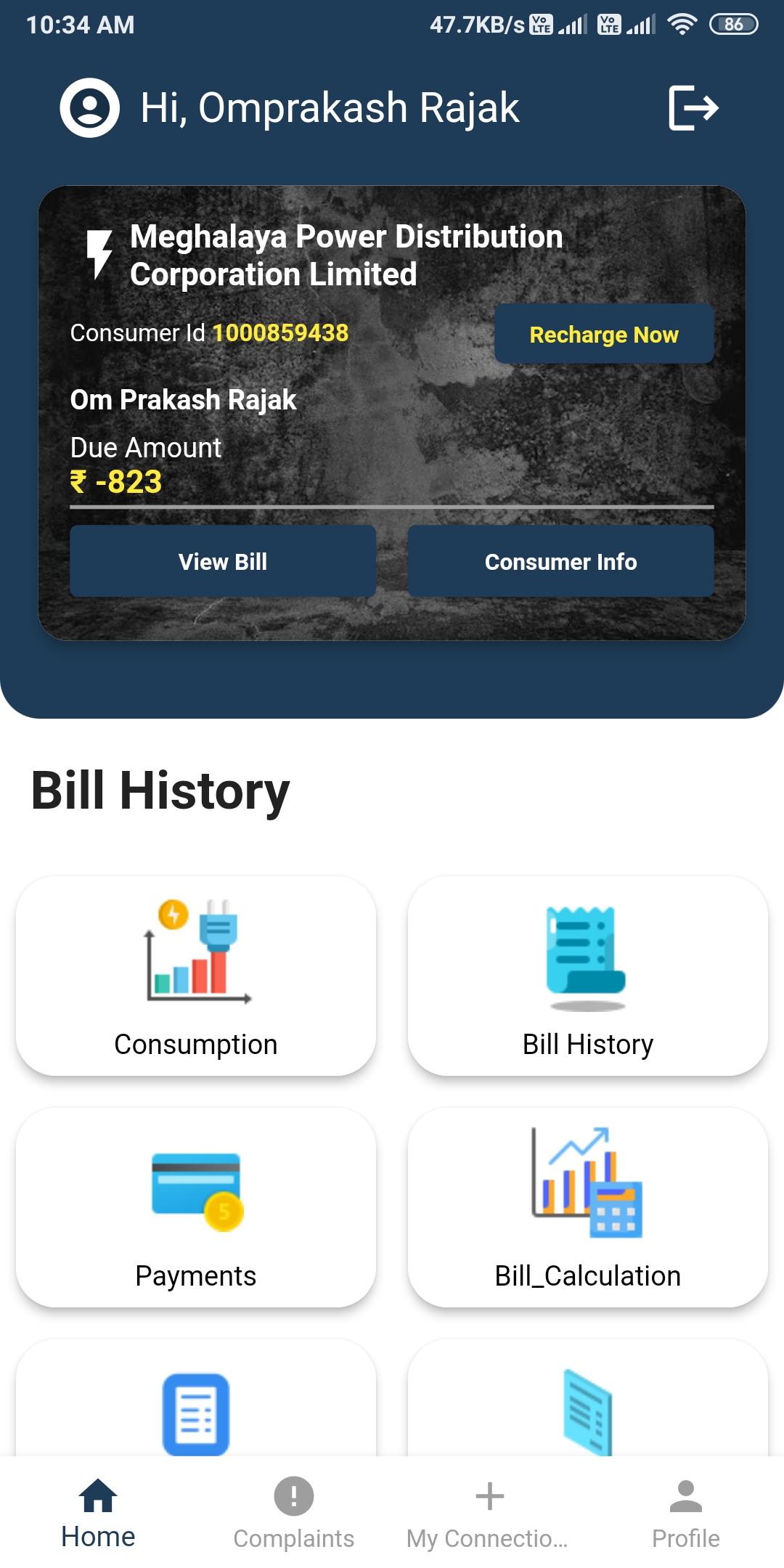The height and width of the screenshot is (1568, 784).
Task: Open the Bill_Calculation card
Action: [588, 1207]
